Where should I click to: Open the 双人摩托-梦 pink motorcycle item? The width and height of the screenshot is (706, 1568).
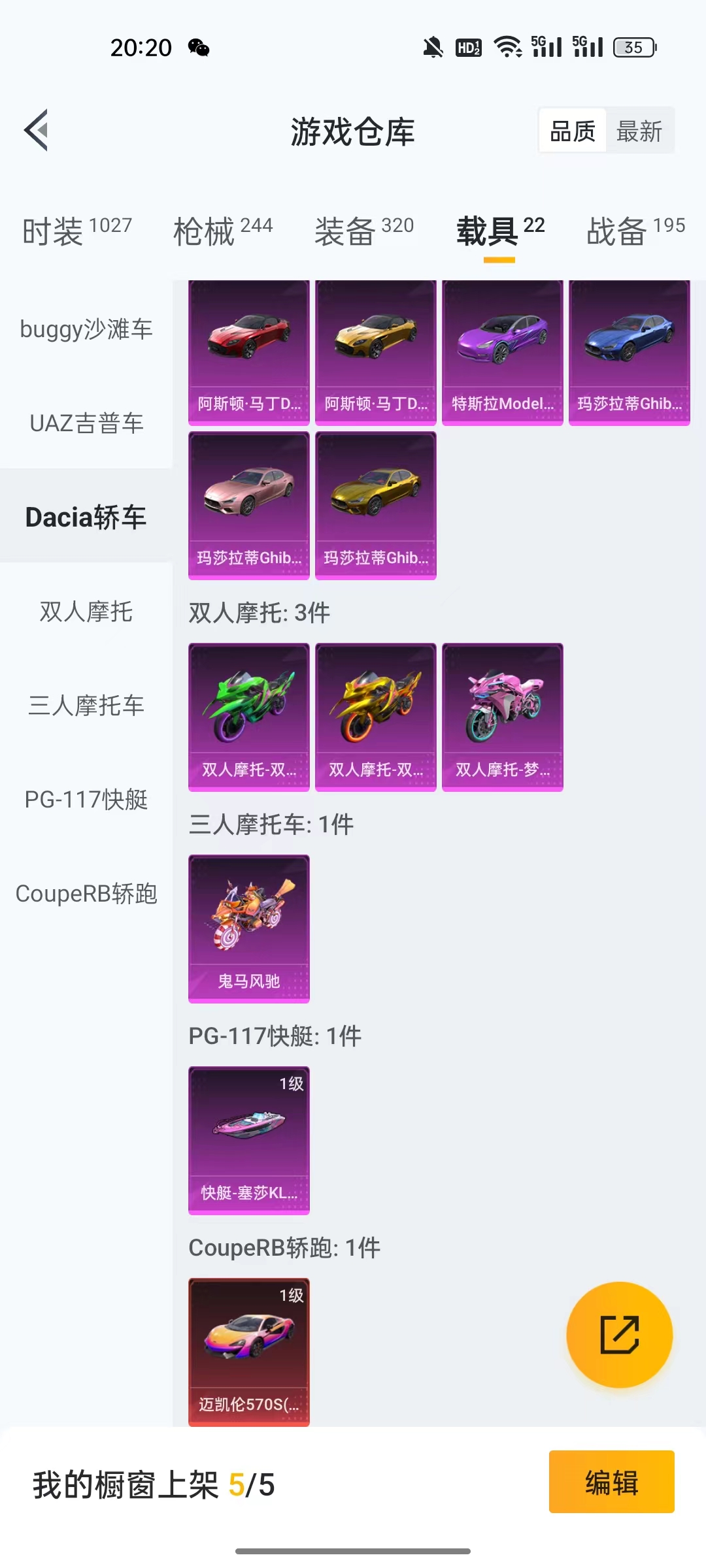pos(503,717)
